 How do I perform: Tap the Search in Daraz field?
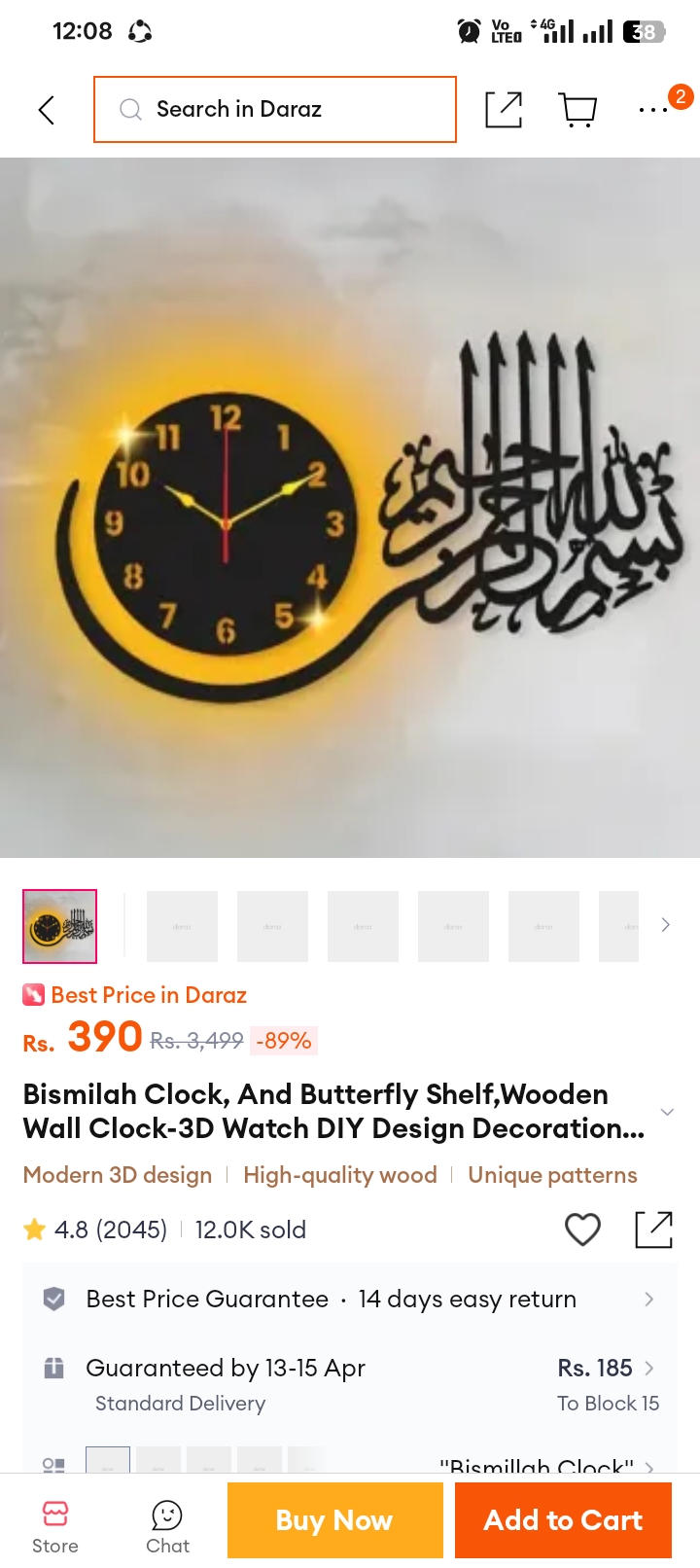(x=275, y=109)
